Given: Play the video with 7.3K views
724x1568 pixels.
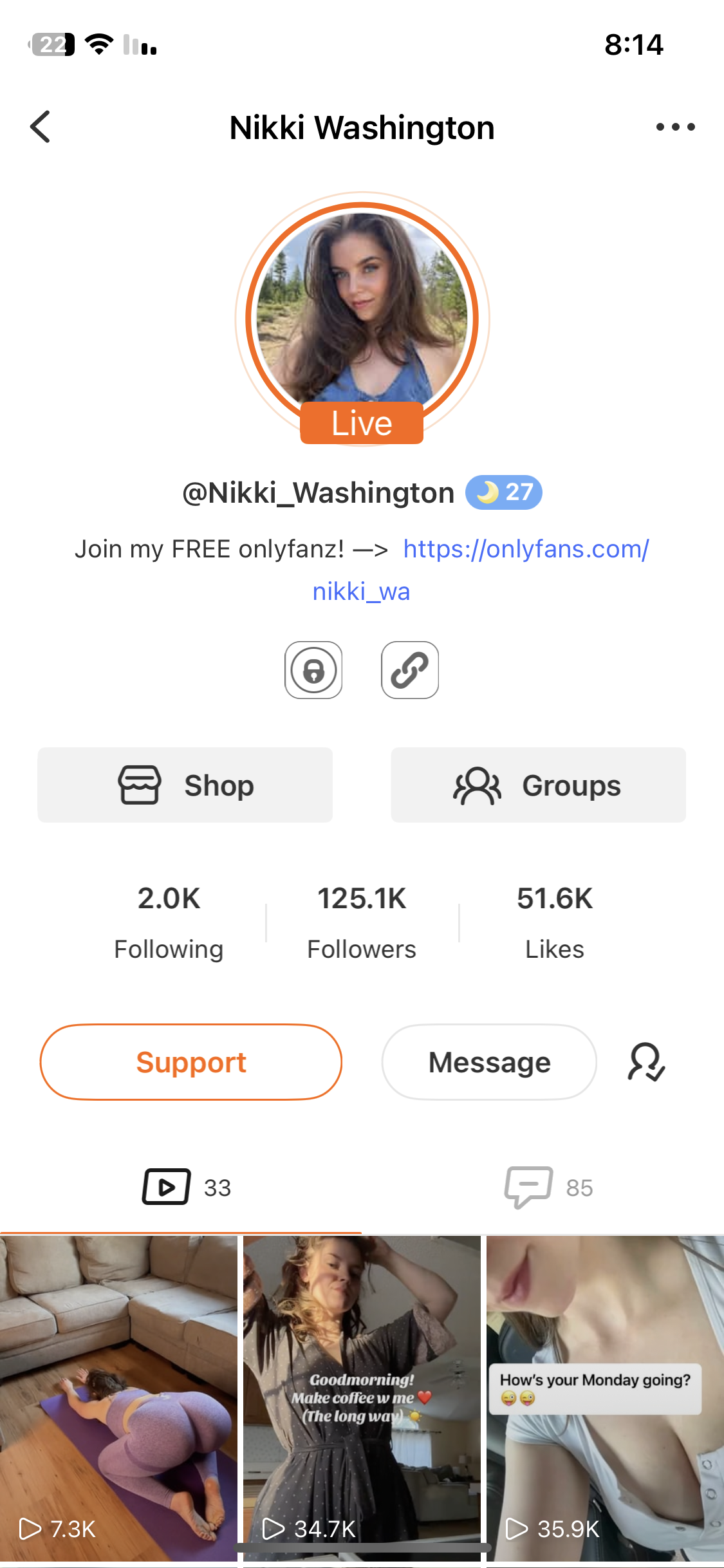Looking at the screenshot, I should coord(118,1397).
